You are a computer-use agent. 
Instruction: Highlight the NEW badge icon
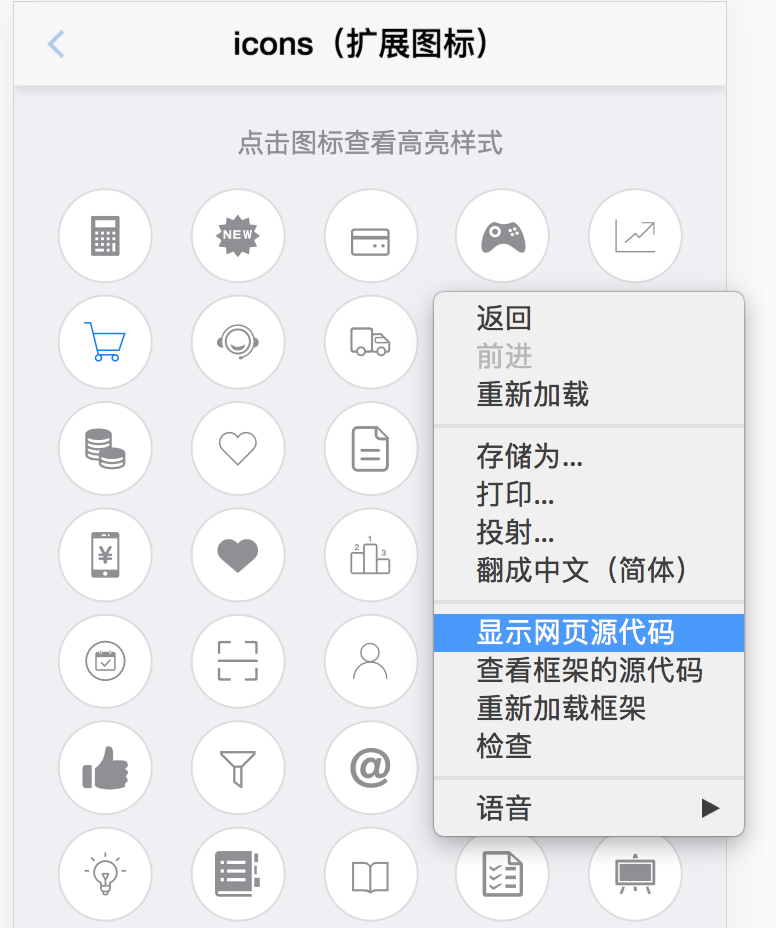pos(238,236)
